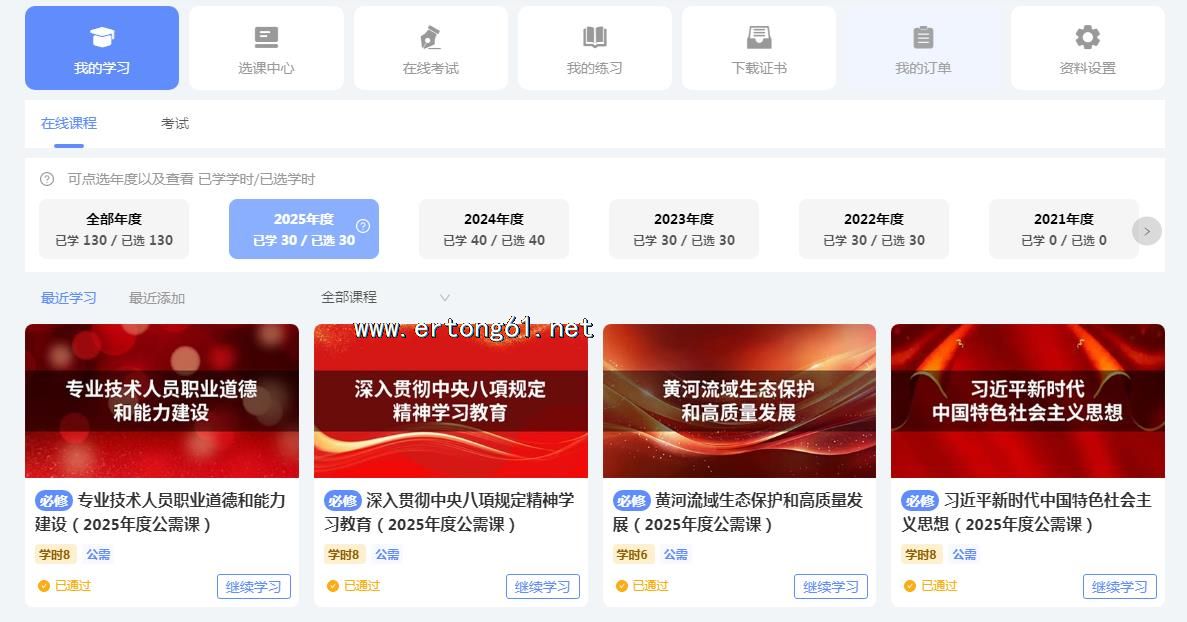The height and width of the screenshot is (622, 1187).
Task: View 我的订单
Action: [922, 49]
